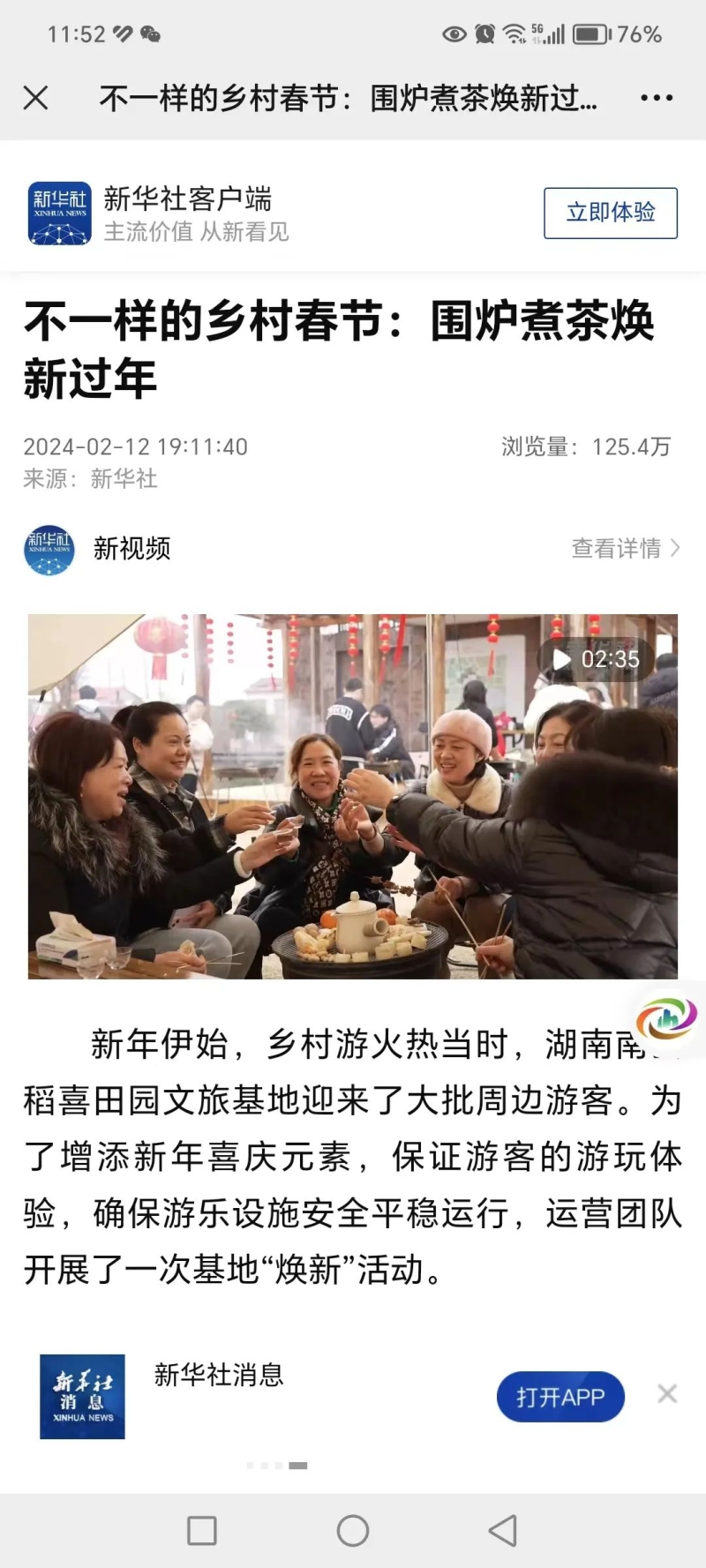Open the colorful floating icon beside the article

click(x=667, y=1018)
